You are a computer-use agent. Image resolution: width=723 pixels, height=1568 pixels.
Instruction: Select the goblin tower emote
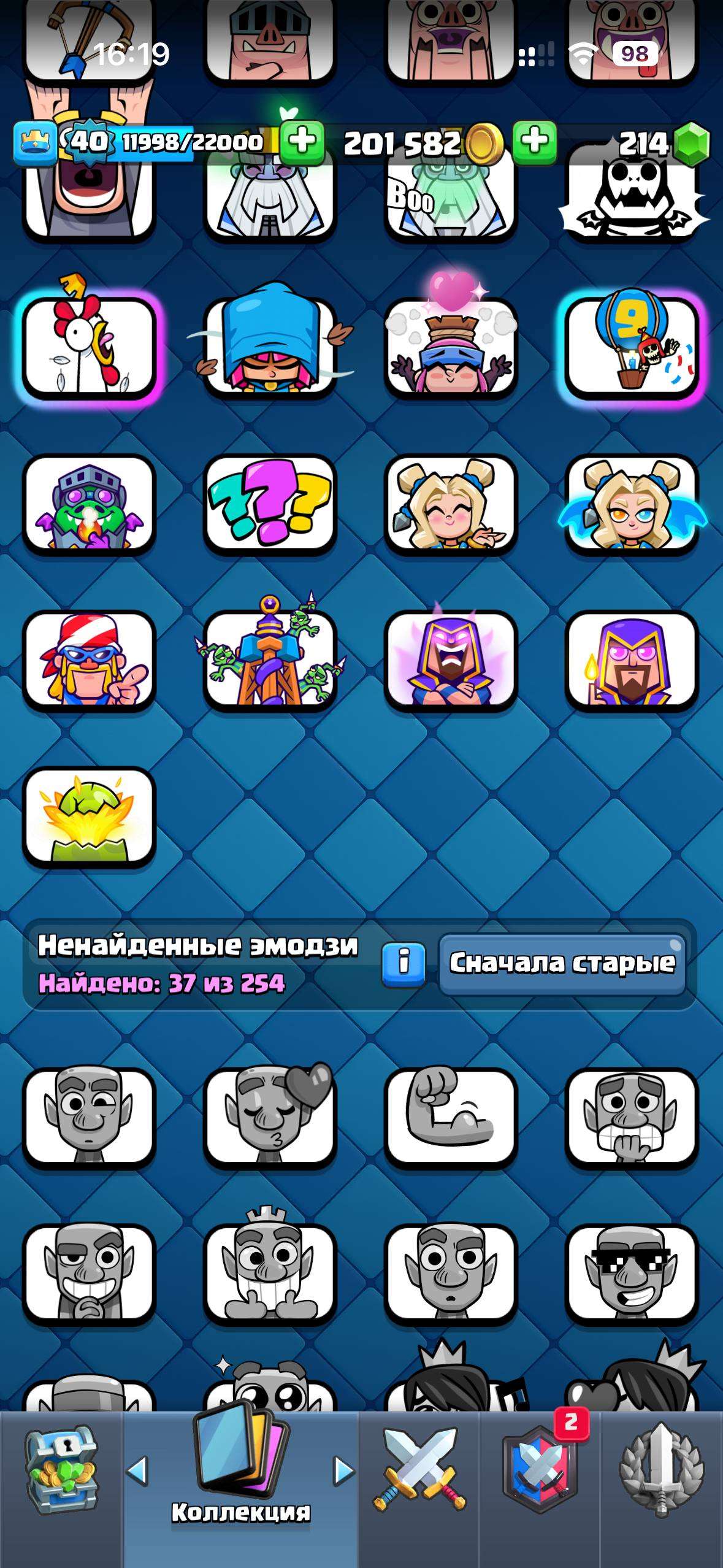[x=270, y=660]
